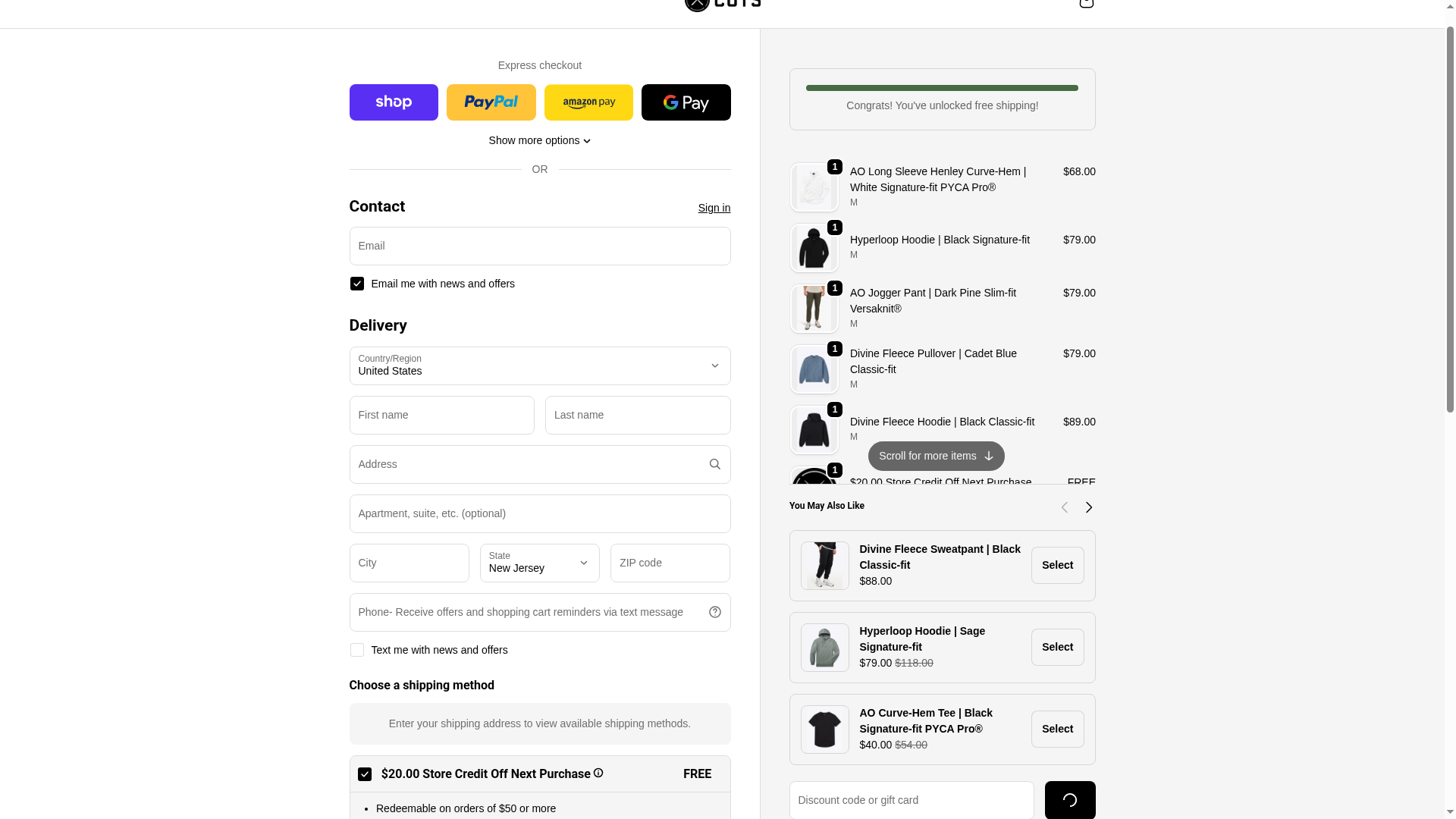Open the Sign in link
Screen dimensions: 1456x819
coord(714,208)
